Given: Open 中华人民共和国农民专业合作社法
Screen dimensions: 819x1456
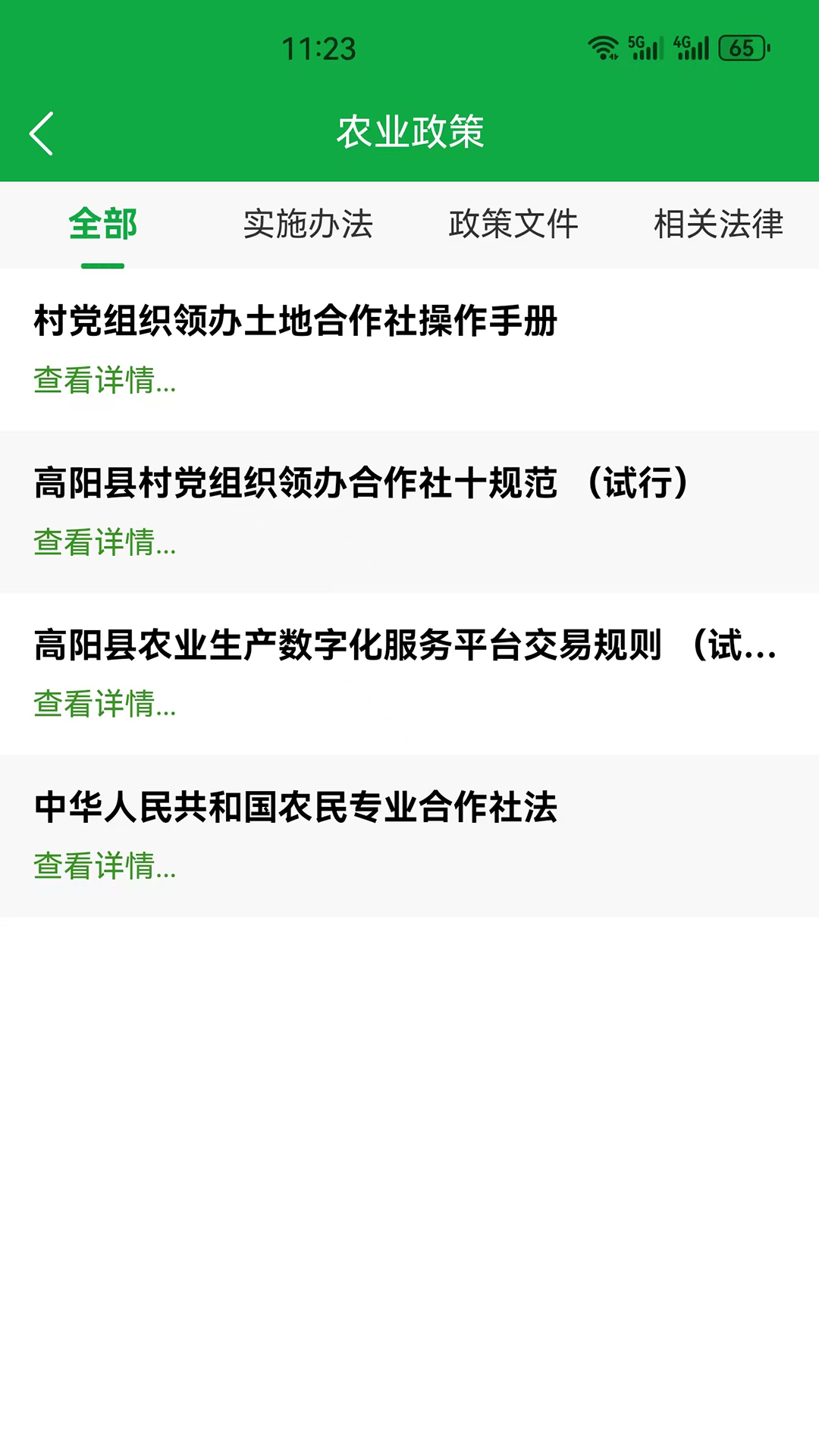Looking at the screenshot, I should point(296,809).
